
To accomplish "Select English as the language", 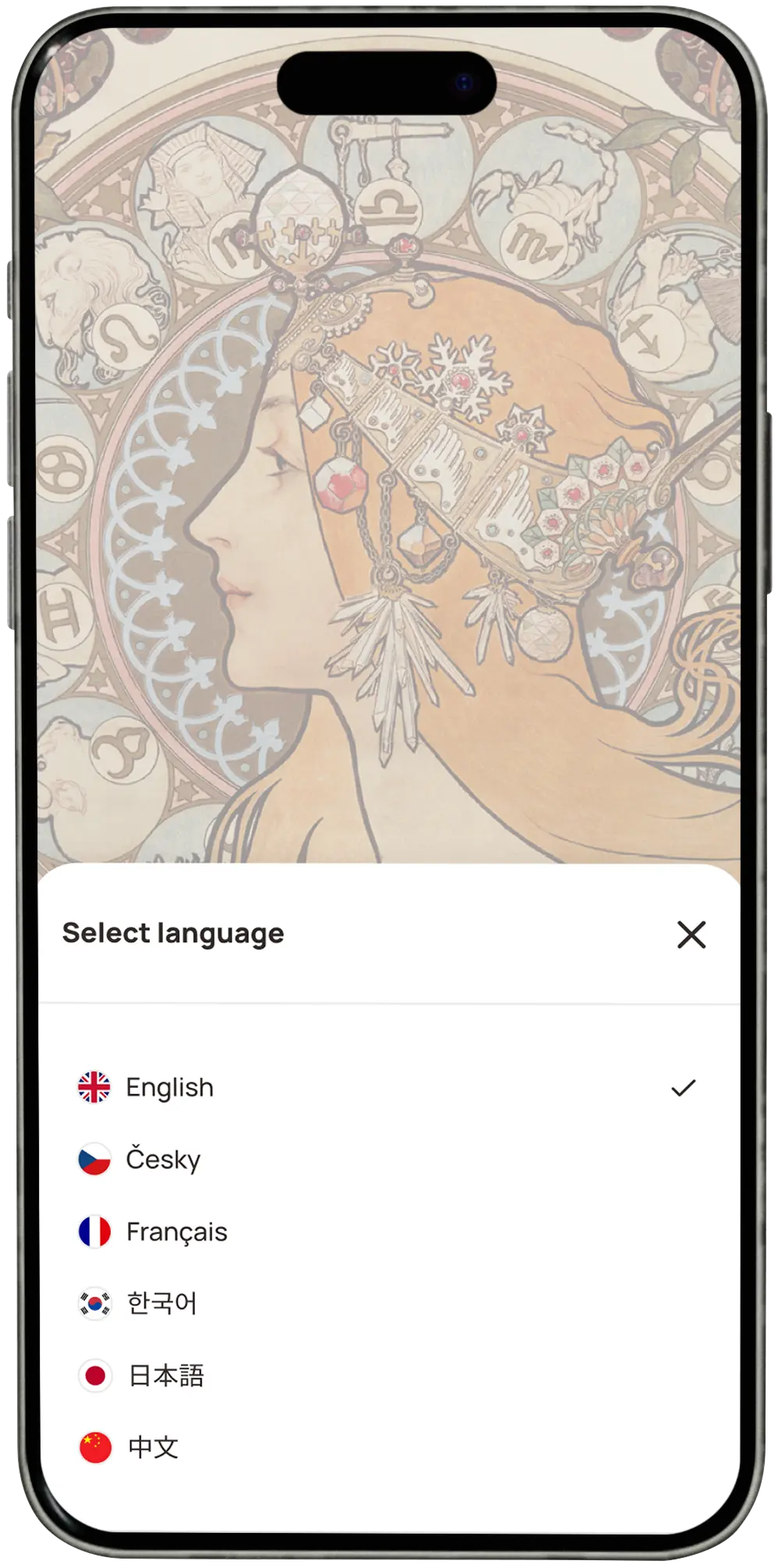I will 169,1087.
